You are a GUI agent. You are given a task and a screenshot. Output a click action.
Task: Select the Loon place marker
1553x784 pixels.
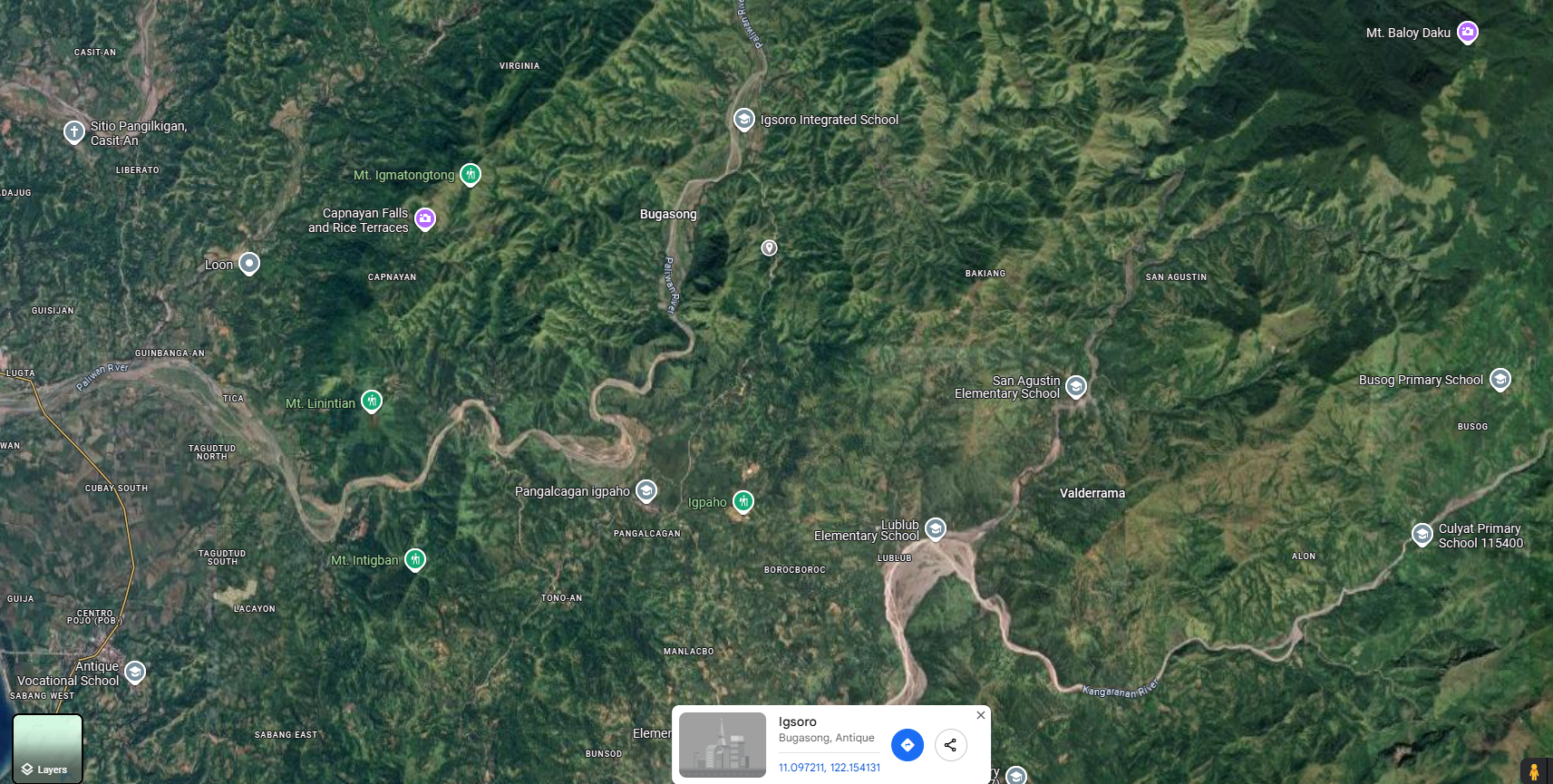(x=249, y=264)
